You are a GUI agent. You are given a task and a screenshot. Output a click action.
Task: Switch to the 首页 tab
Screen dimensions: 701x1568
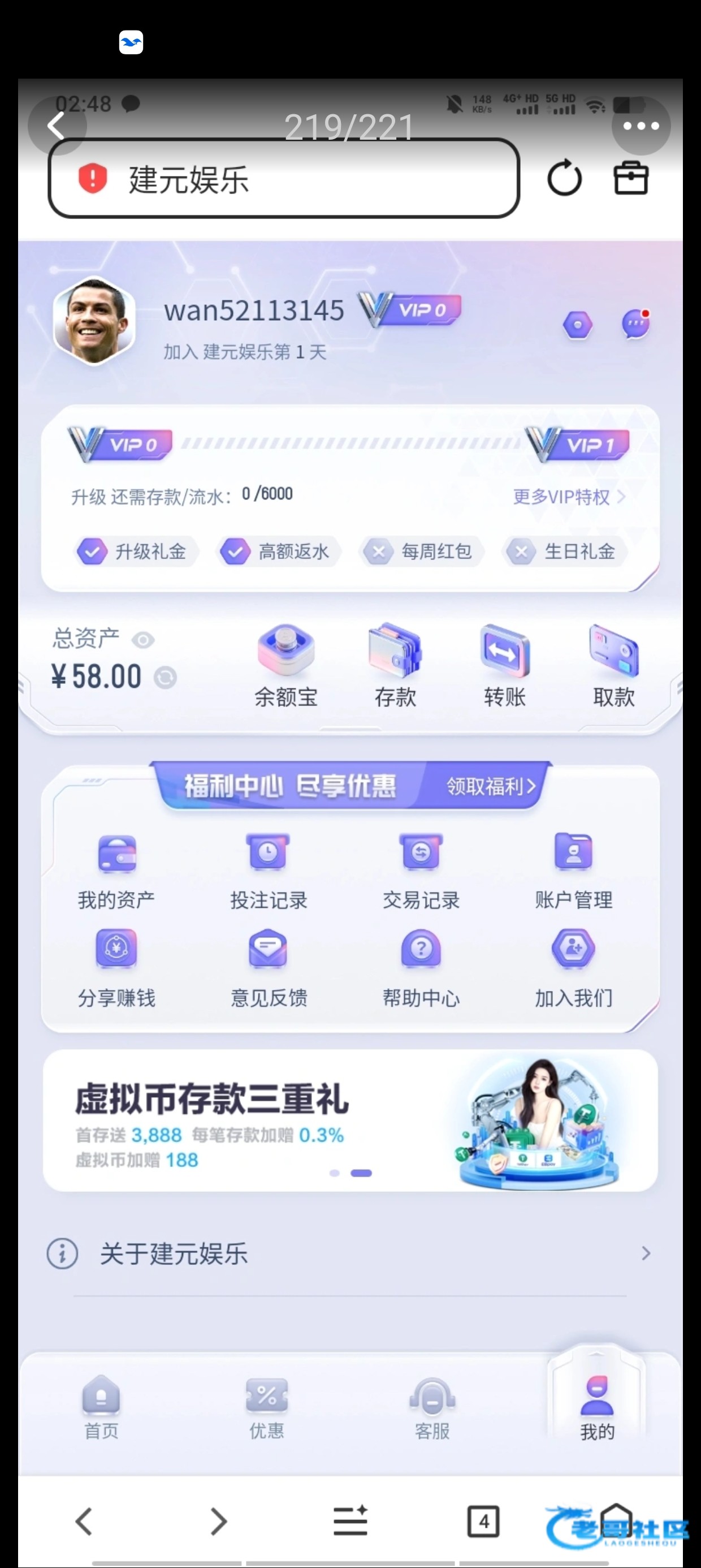click(101, 1407)
